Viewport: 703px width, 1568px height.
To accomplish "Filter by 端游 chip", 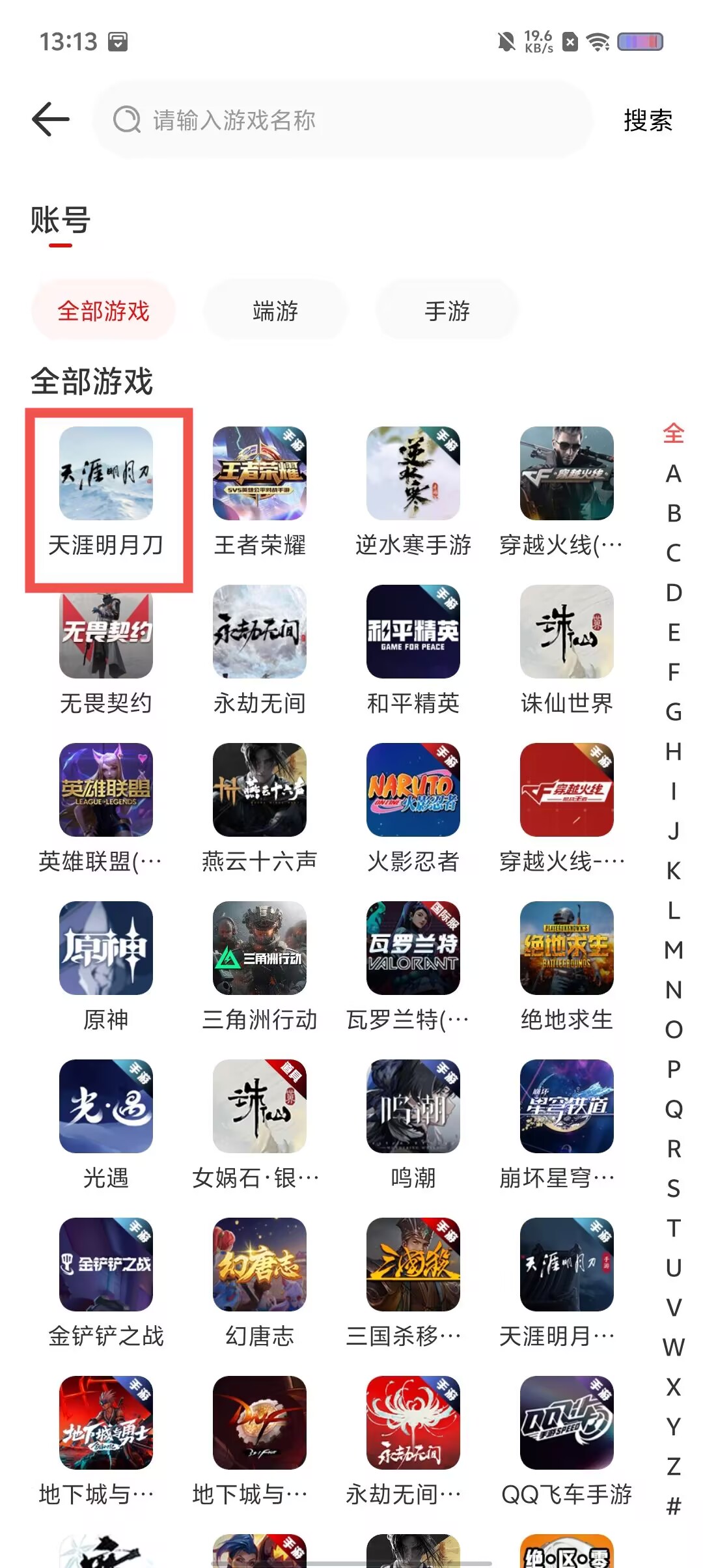I will [x=275, y=311].
